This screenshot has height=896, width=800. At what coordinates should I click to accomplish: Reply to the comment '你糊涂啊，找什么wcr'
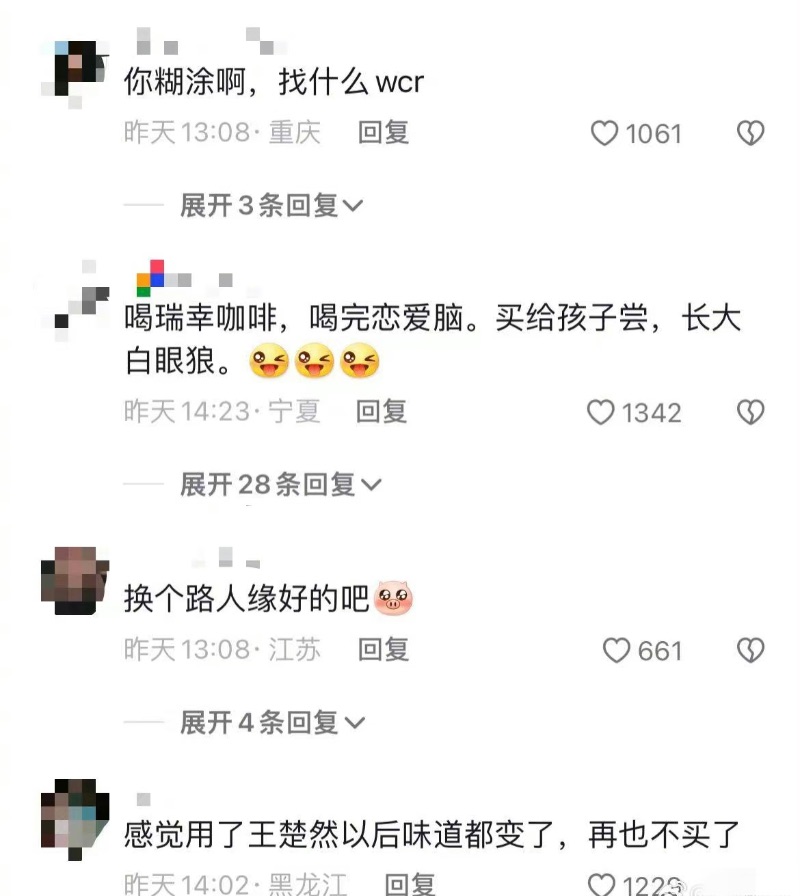pyautogui.click(x=383, y=133)
